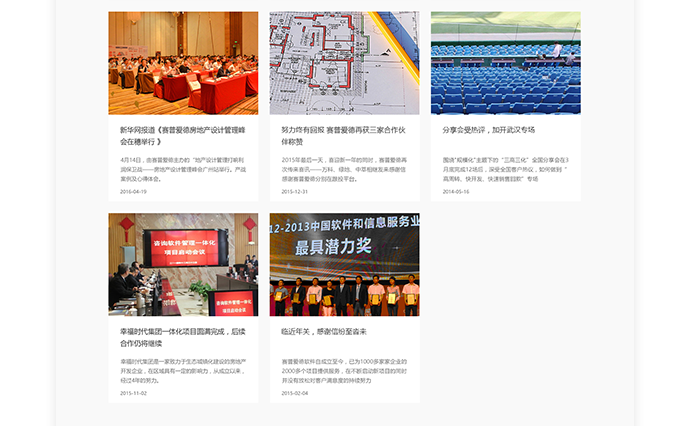
Task: Open the article 努力终有回报 赛普爱德再获三家合作伙伴称赞
Action: (x=344, y=135)
